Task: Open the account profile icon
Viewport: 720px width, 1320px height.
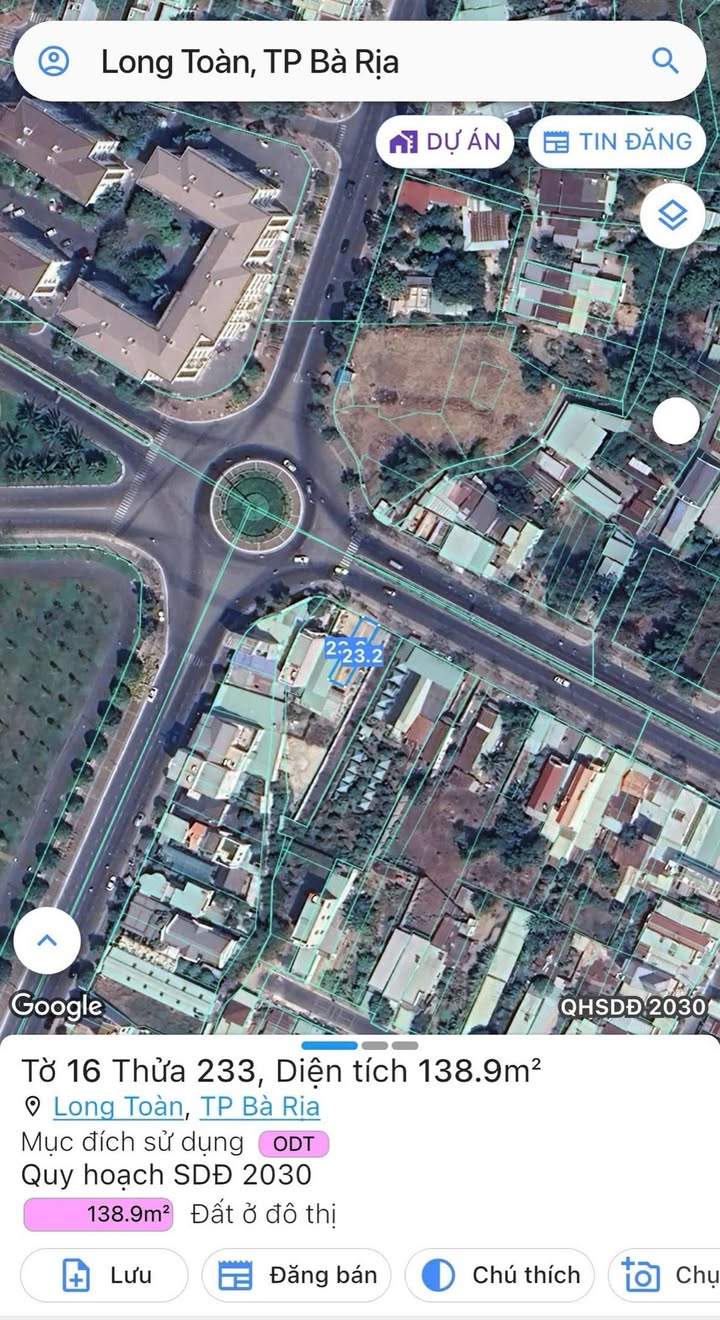Action: point(53,61)
